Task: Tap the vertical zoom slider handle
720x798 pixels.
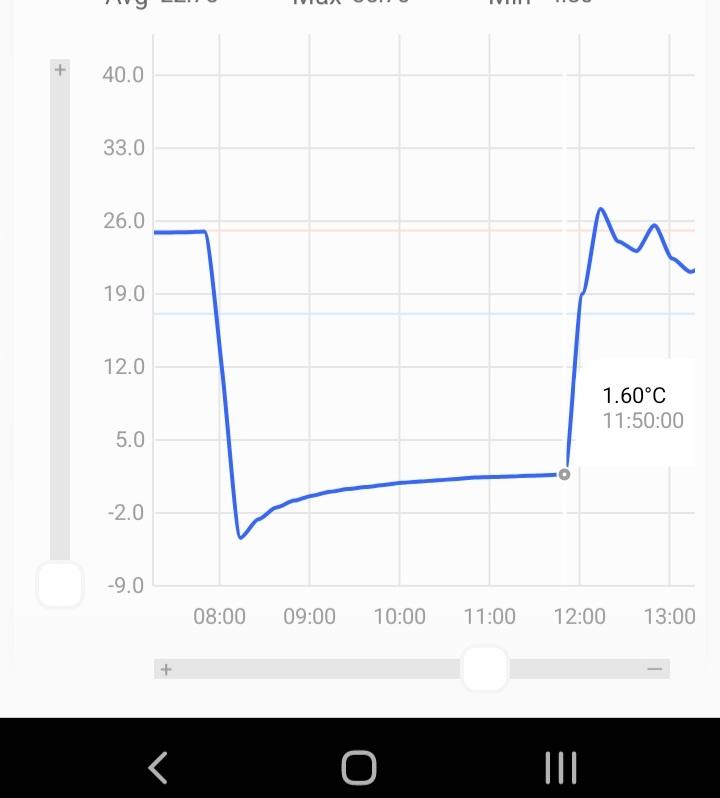Action: coord(60,585)
